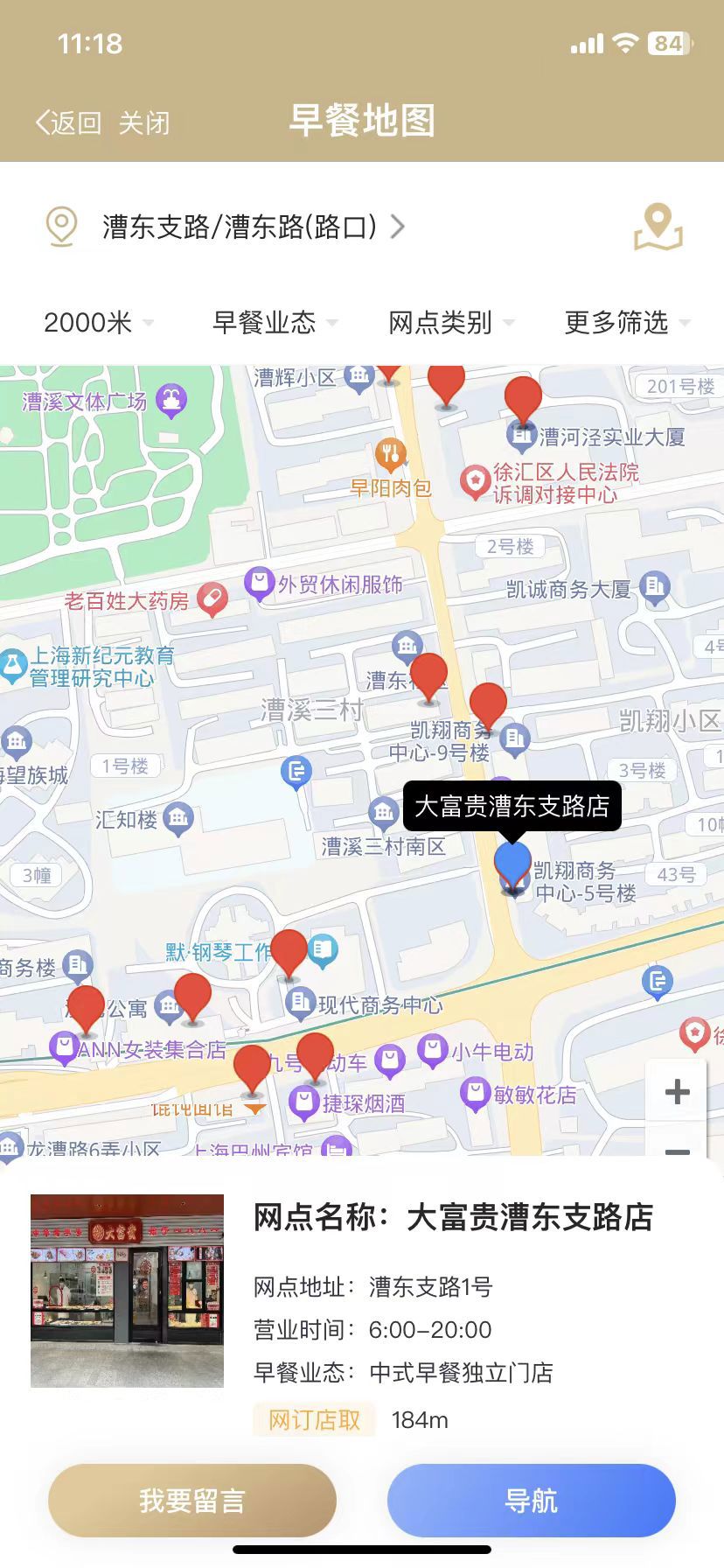Change location 漕东支路/漕东路(路口)
Viewport: 724px width, 1568px height.
254,227
